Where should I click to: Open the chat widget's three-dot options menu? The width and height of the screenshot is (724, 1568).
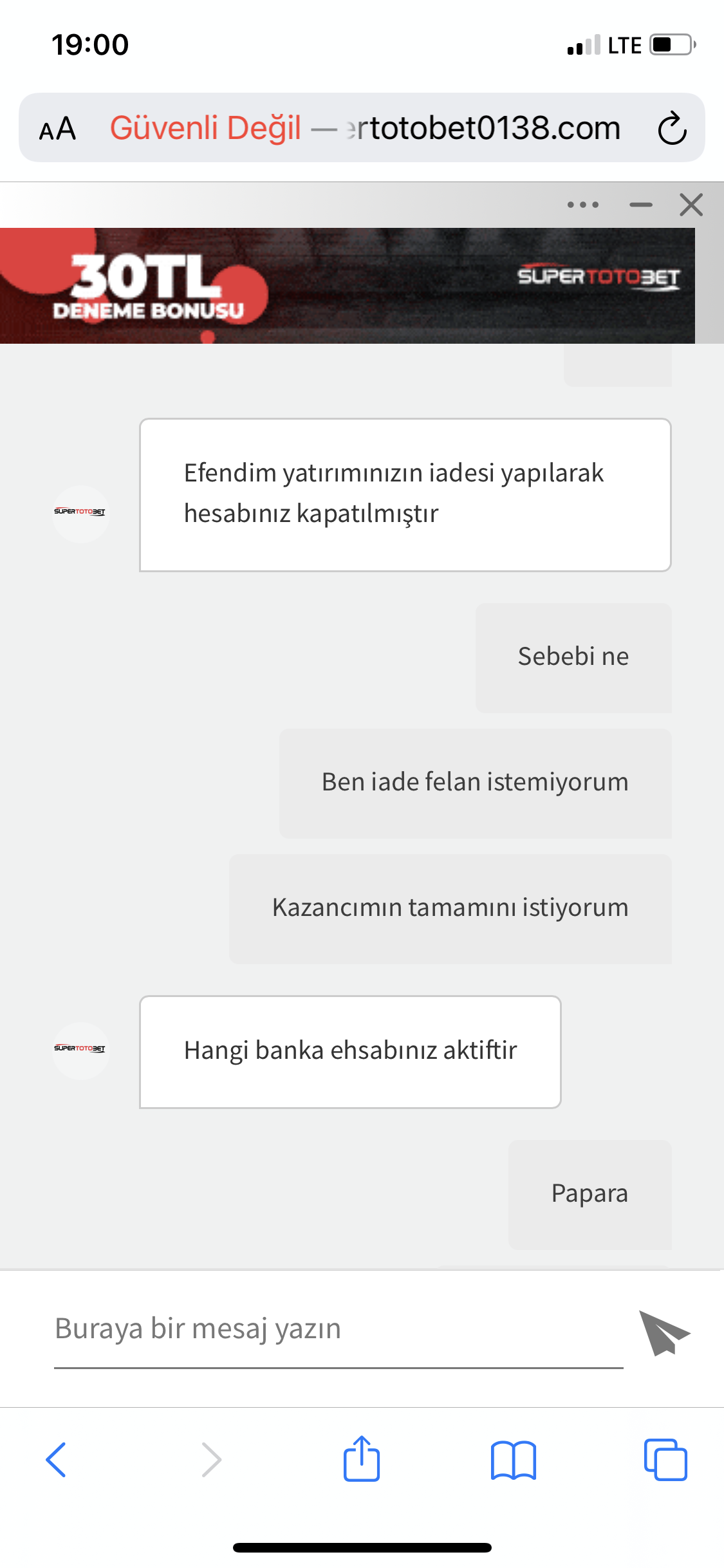pyautogui.click(x=582, y=205)
